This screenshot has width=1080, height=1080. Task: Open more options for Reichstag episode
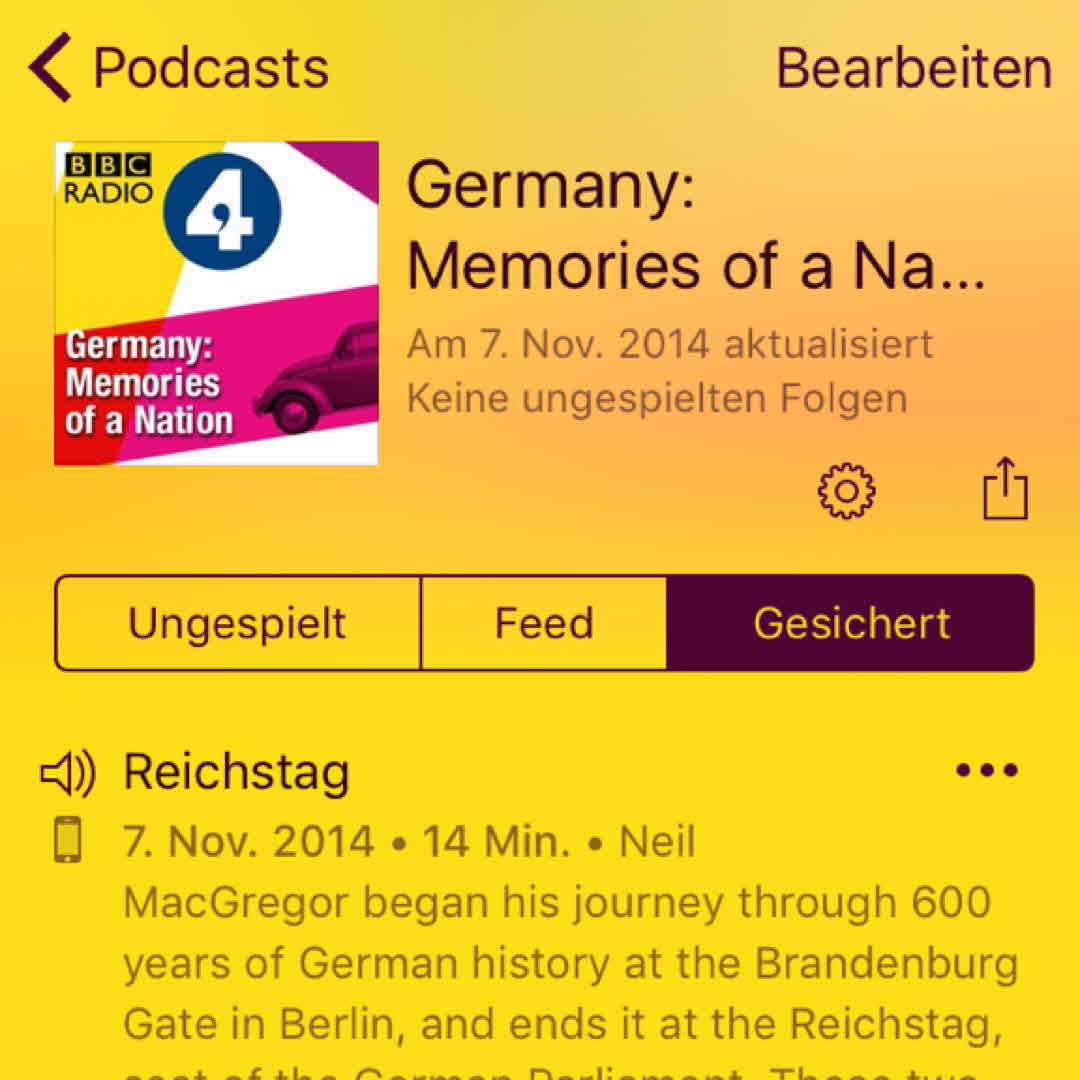[986, 770]
